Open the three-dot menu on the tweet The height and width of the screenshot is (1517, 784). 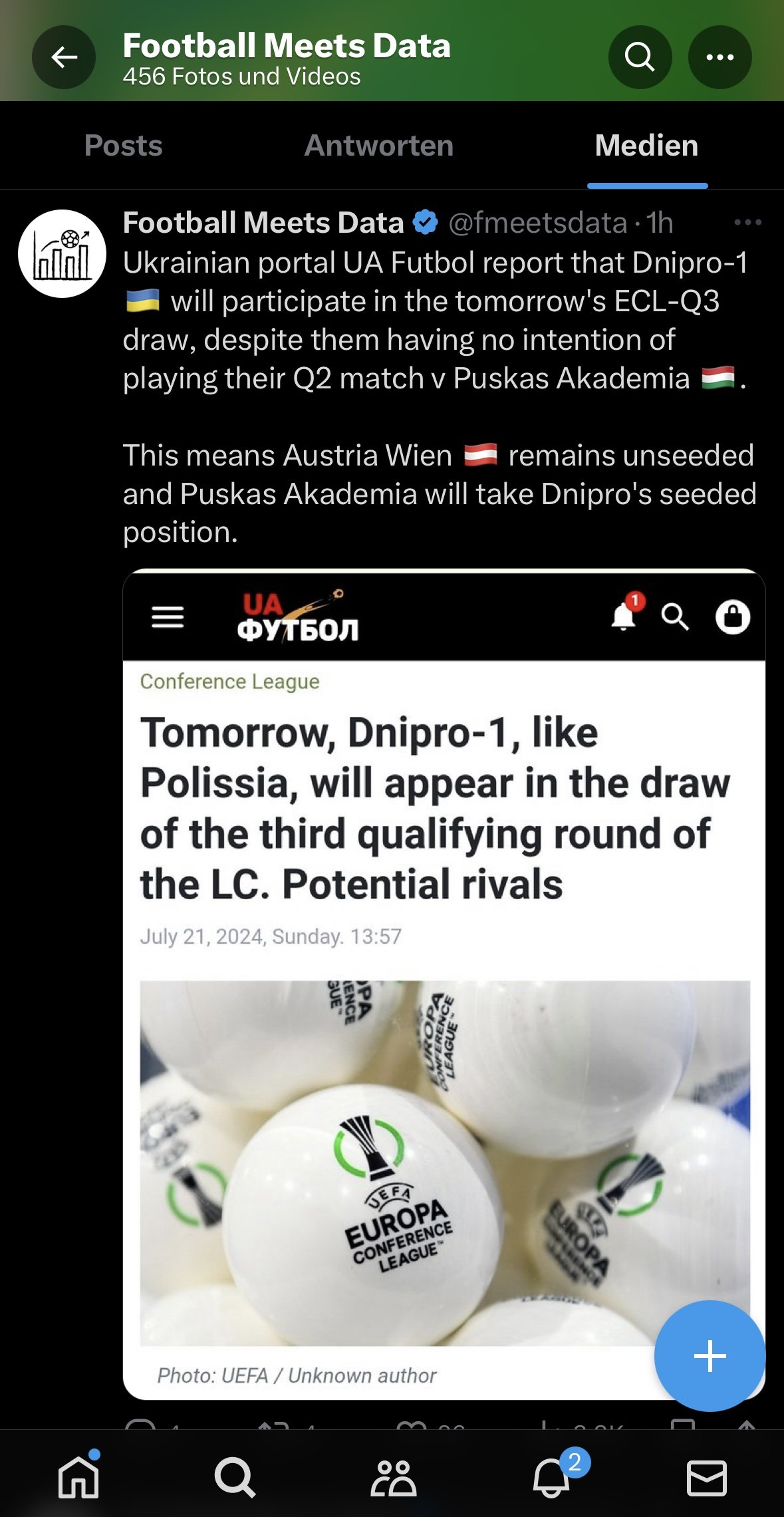[747, 222]
